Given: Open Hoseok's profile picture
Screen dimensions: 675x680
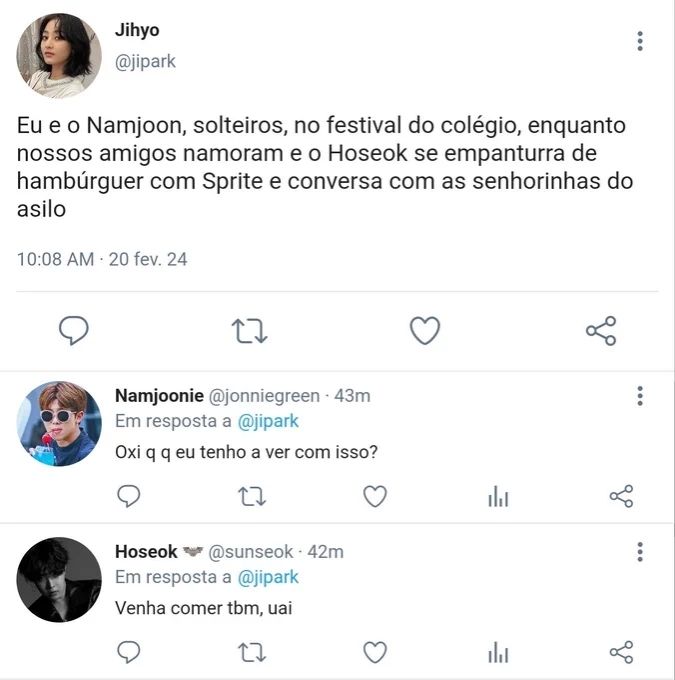Looking at the screenshot, I should tap(59, 580).
